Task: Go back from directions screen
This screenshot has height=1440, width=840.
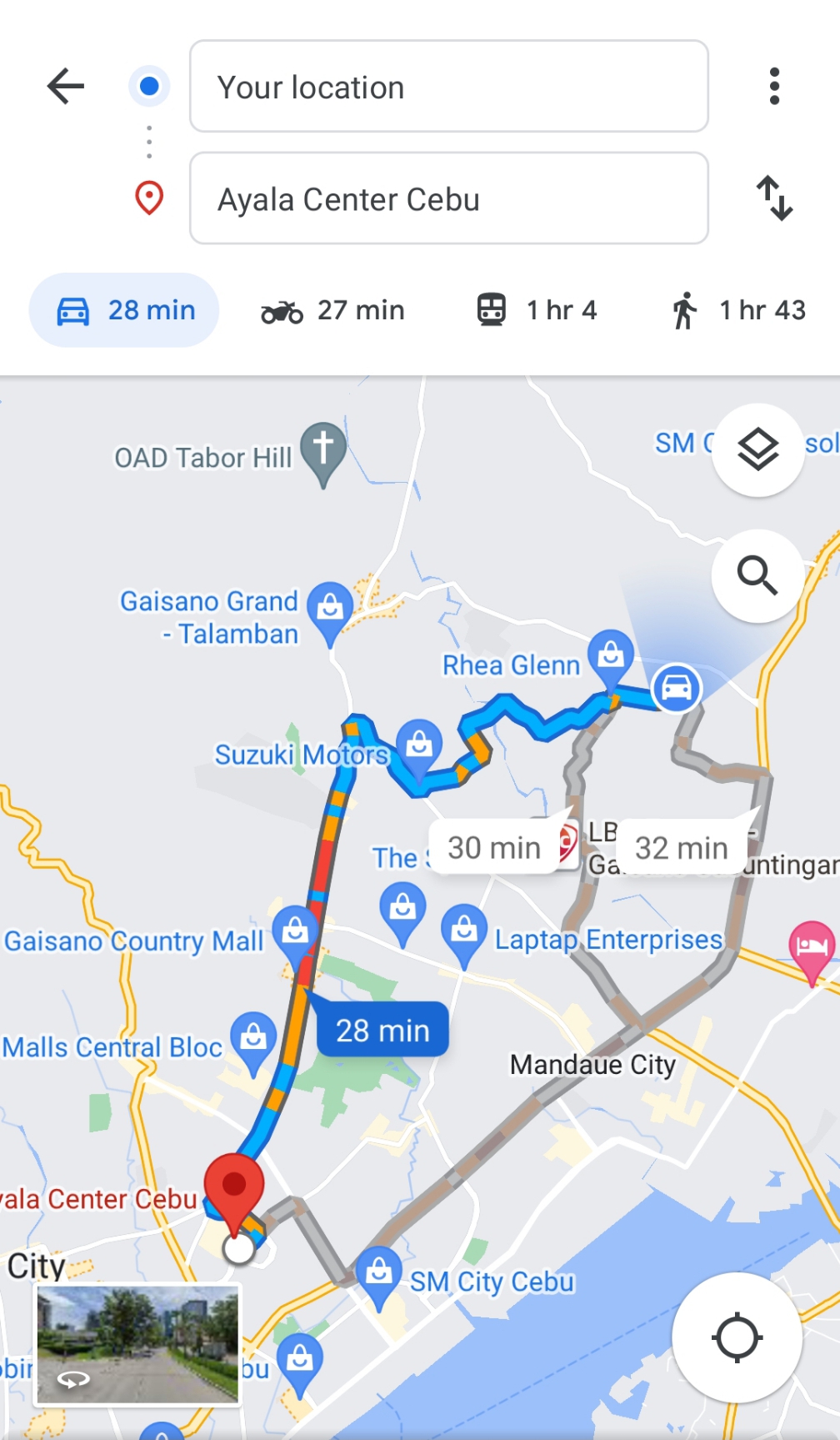Action: click(67, 86)
